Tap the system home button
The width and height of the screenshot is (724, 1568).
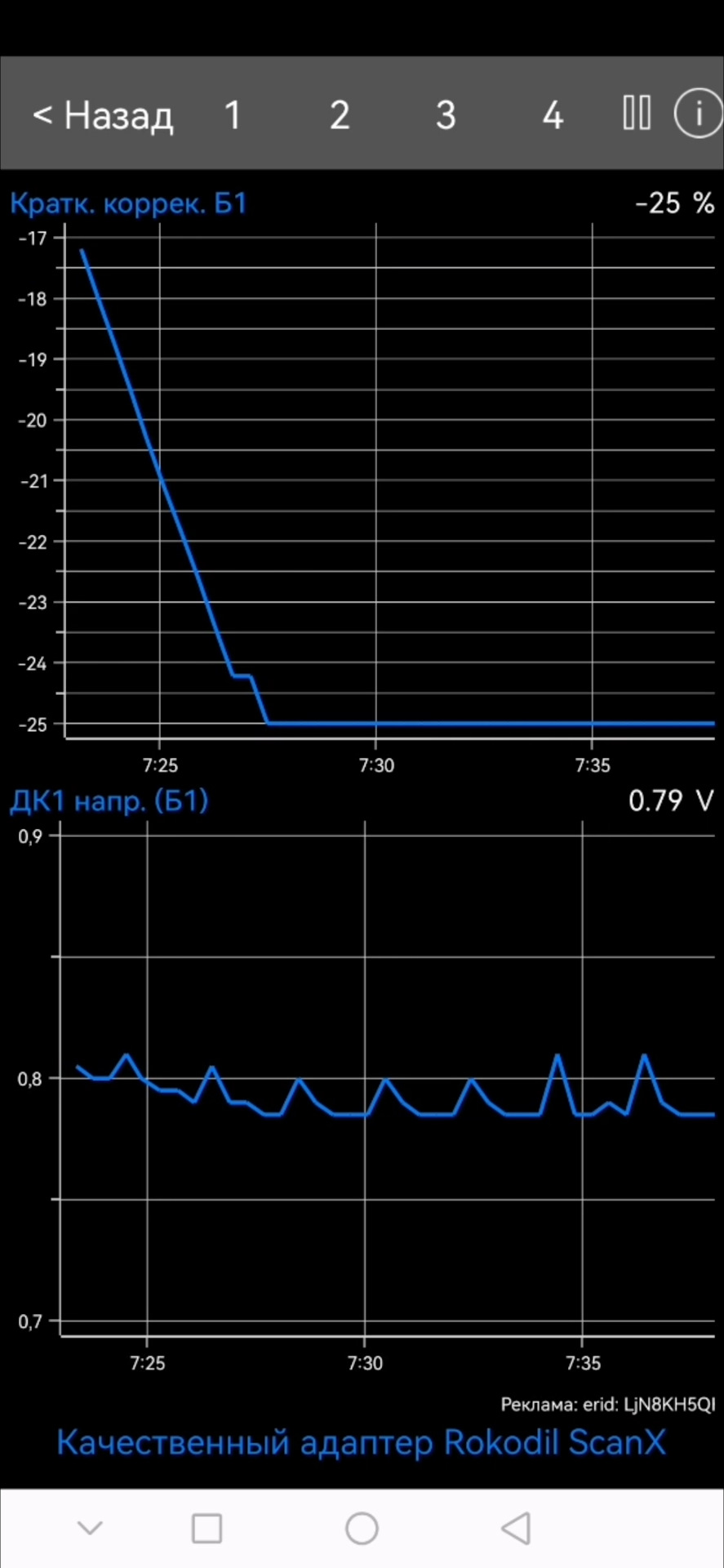pyautogui.click(x=362, y=1528)
